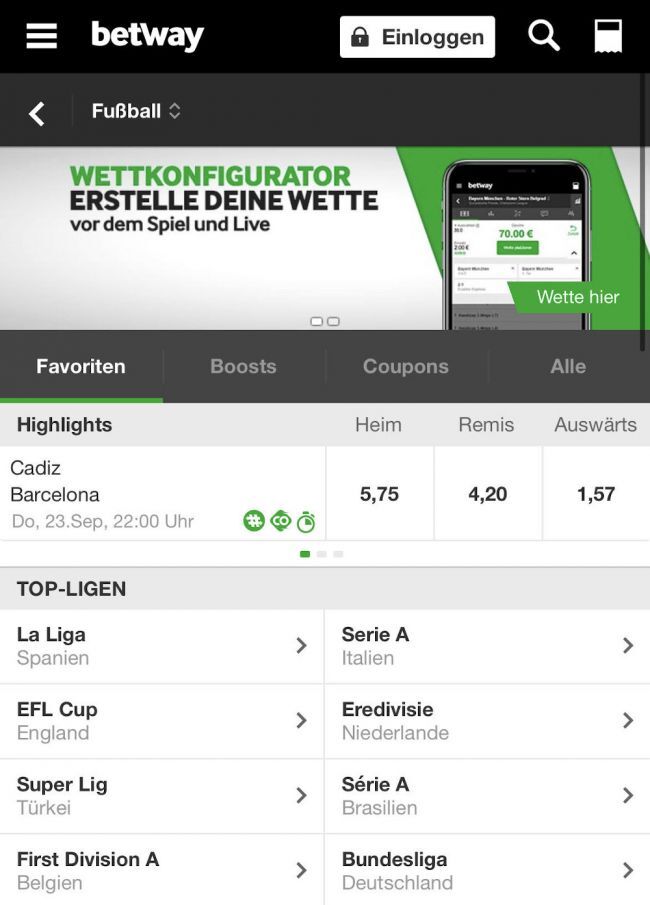Select away odds 1,57 for Barcelona
This screenshot has height=905, width=650.
click(x=596, y=494)
